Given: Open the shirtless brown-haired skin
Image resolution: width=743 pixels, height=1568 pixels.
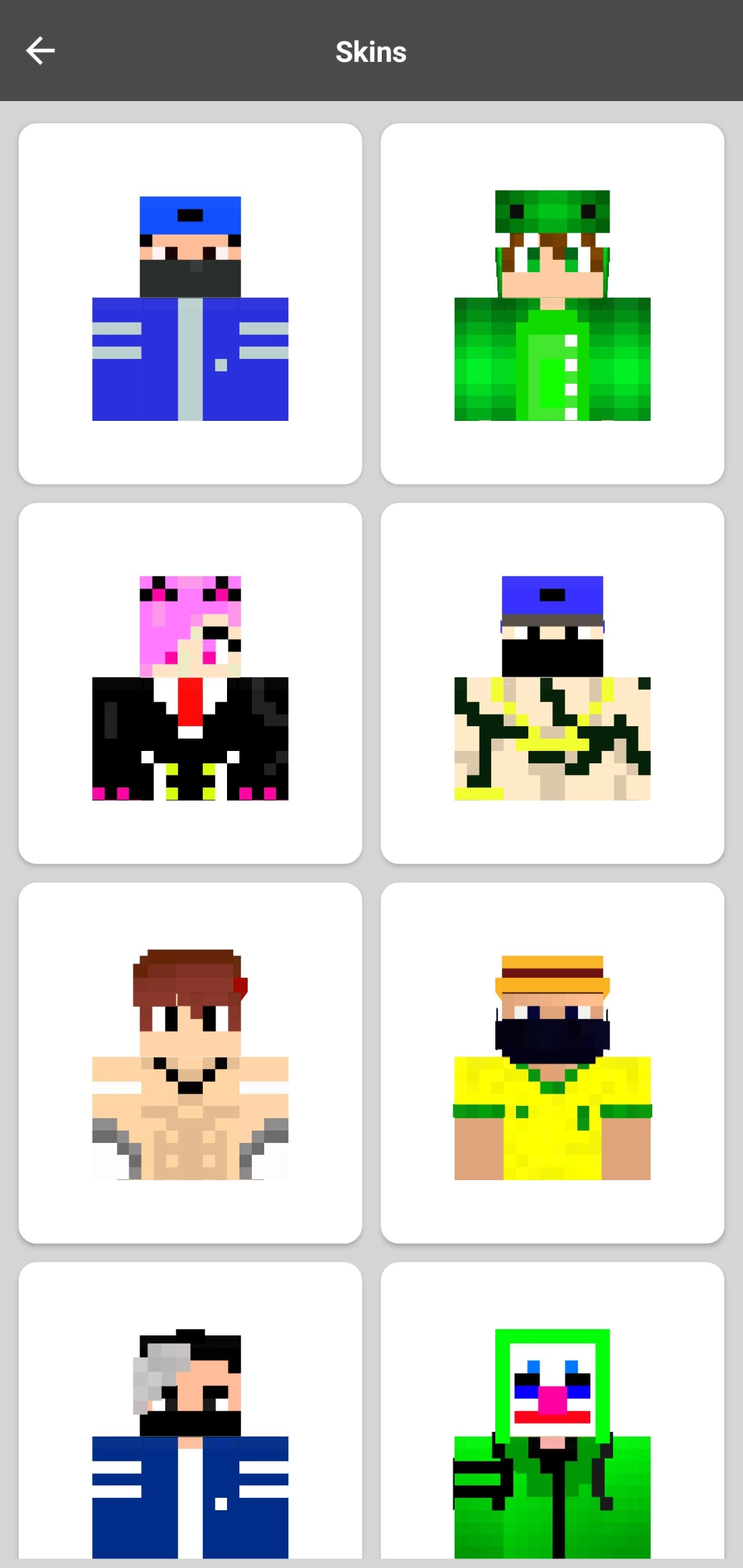Looking at the screenshot, I should click(190, 1063).
